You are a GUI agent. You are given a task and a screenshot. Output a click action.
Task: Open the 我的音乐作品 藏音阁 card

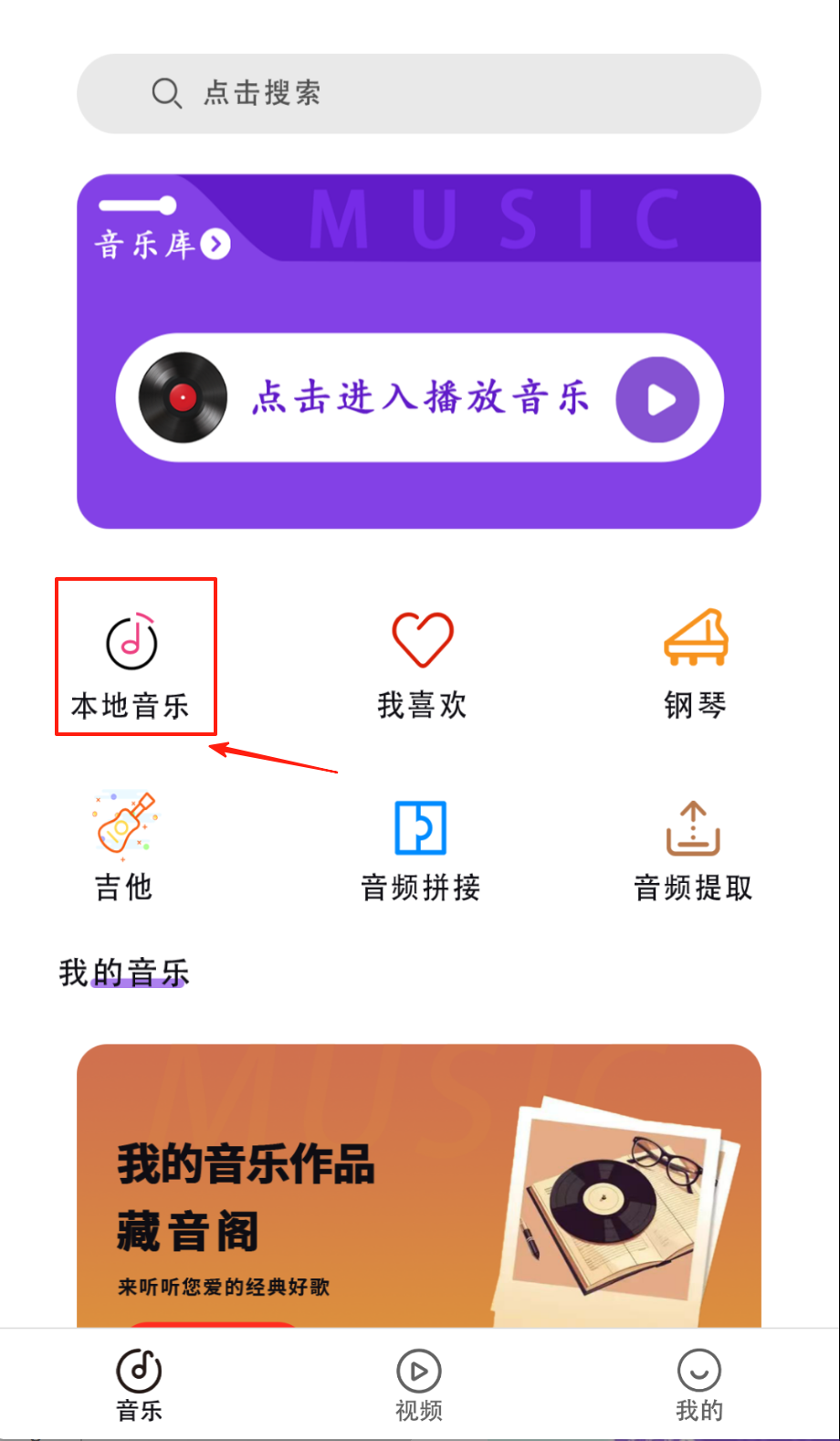click(x=418, y=1187)
